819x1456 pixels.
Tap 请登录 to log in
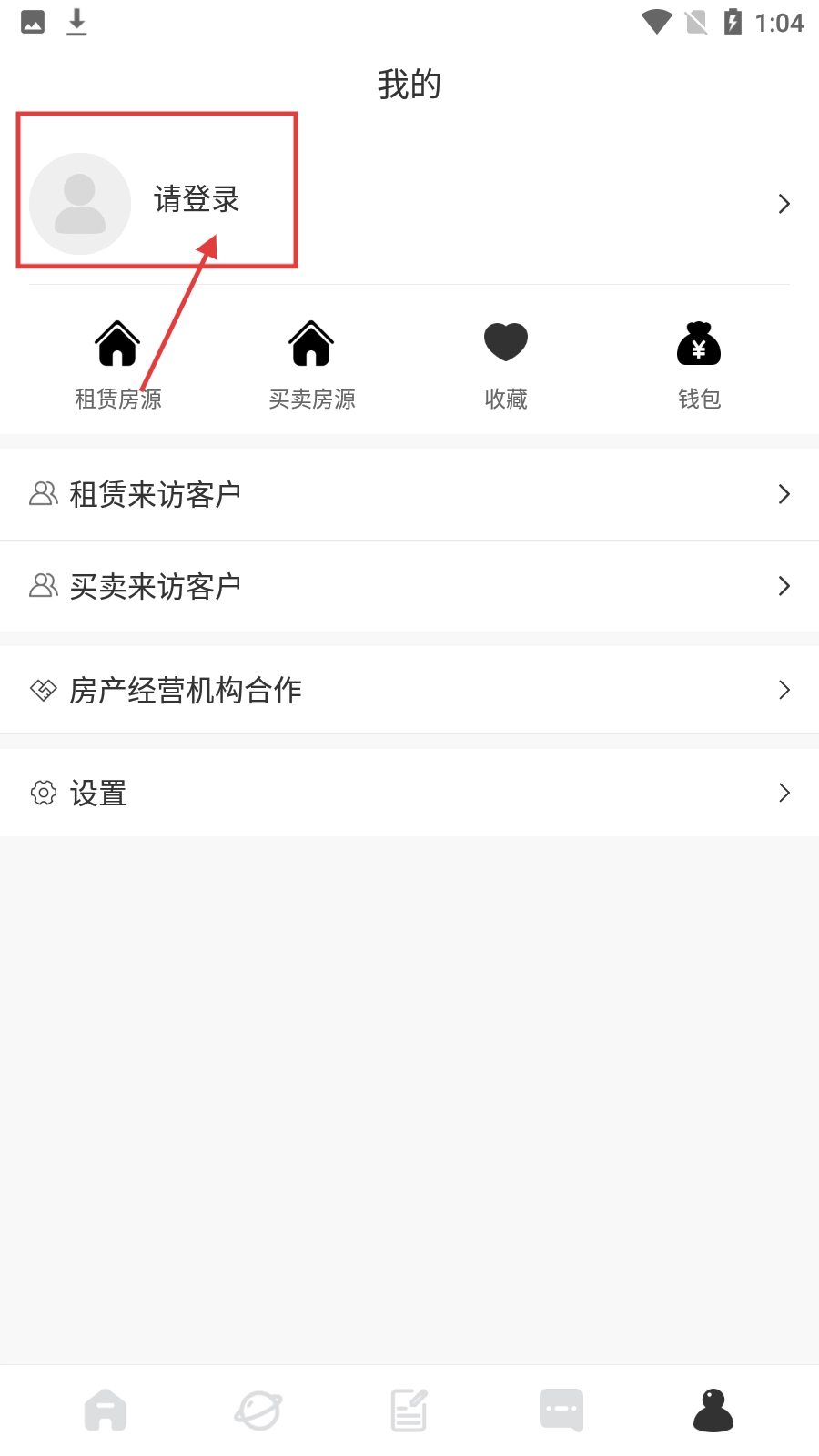coord(197,199)
